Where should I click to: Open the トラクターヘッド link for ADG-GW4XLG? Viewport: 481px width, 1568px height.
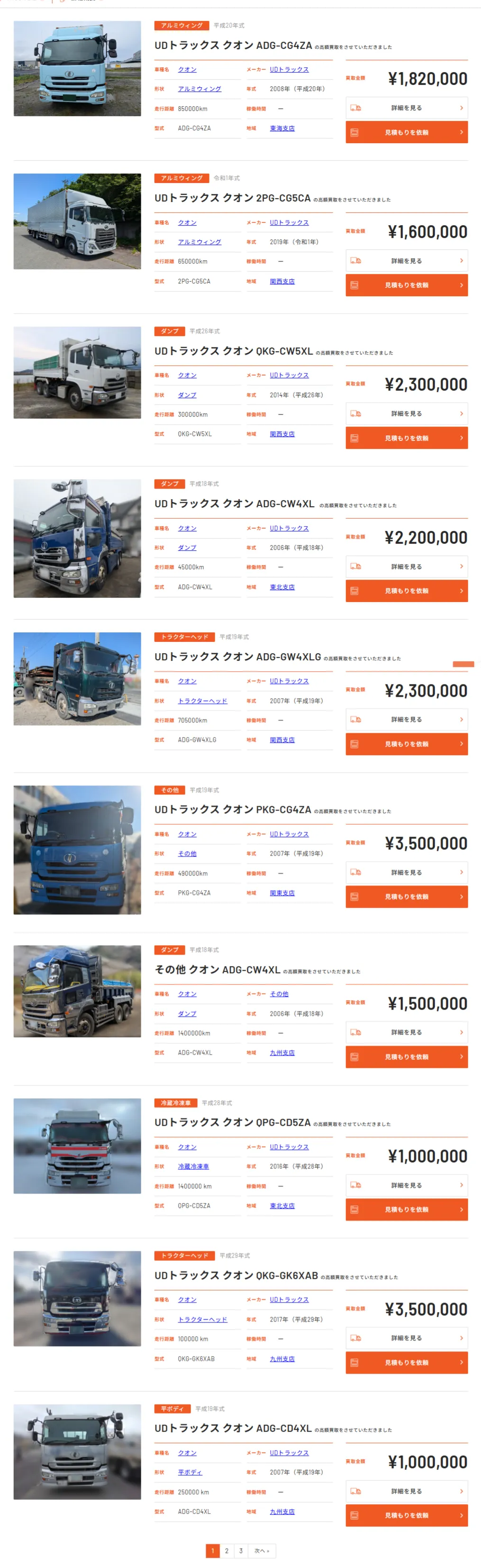202,701
